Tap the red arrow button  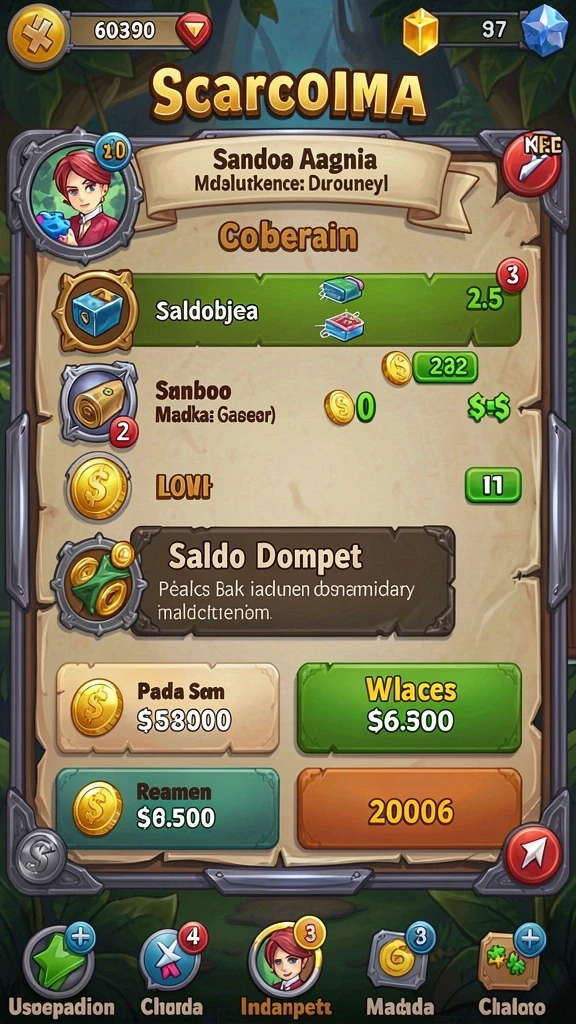(x=532, y=854)
